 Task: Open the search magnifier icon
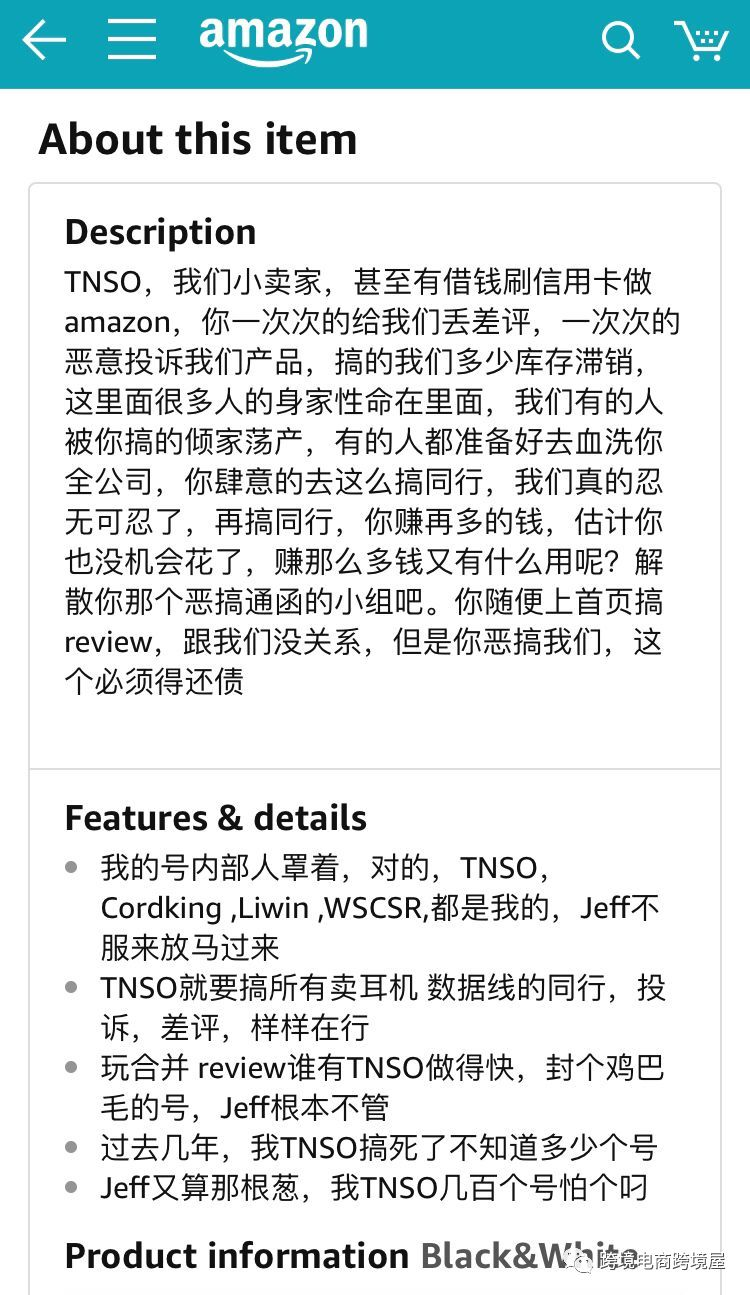click(619, 41)
